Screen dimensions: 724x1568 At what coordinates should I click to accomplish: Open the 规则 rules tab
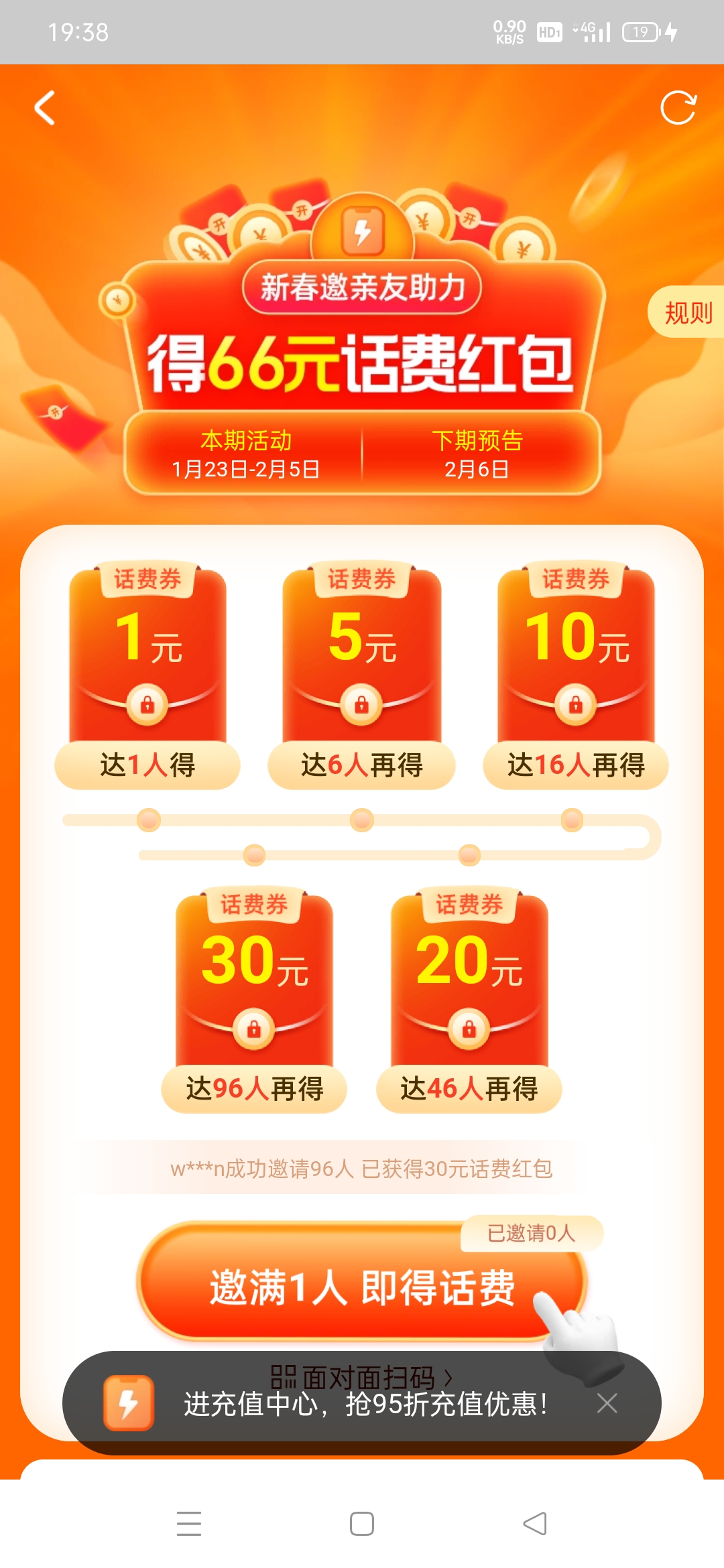click(688, 312)
